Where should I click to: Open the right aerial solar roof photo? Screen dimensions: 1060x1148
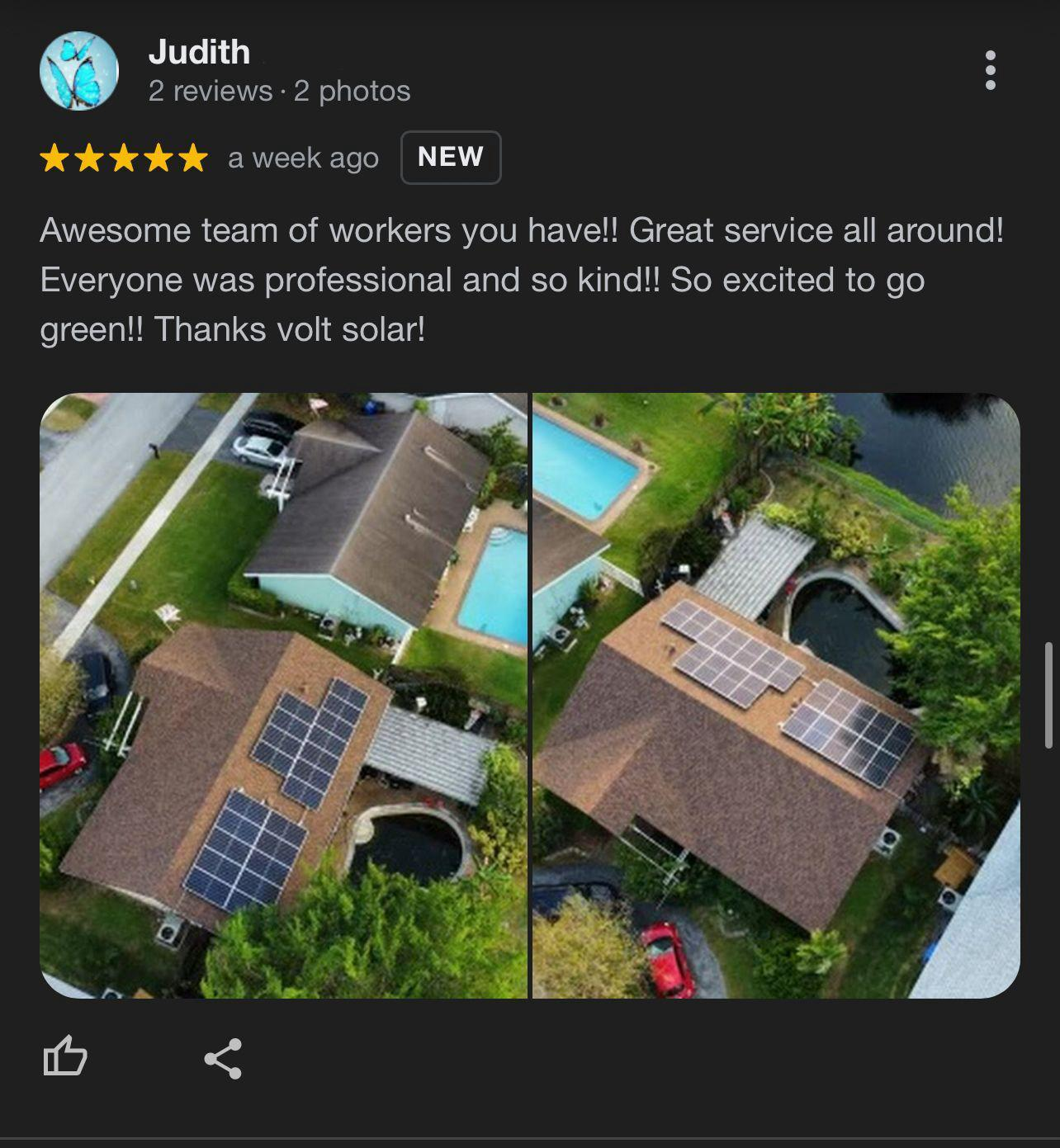click(x=775, y=695)
